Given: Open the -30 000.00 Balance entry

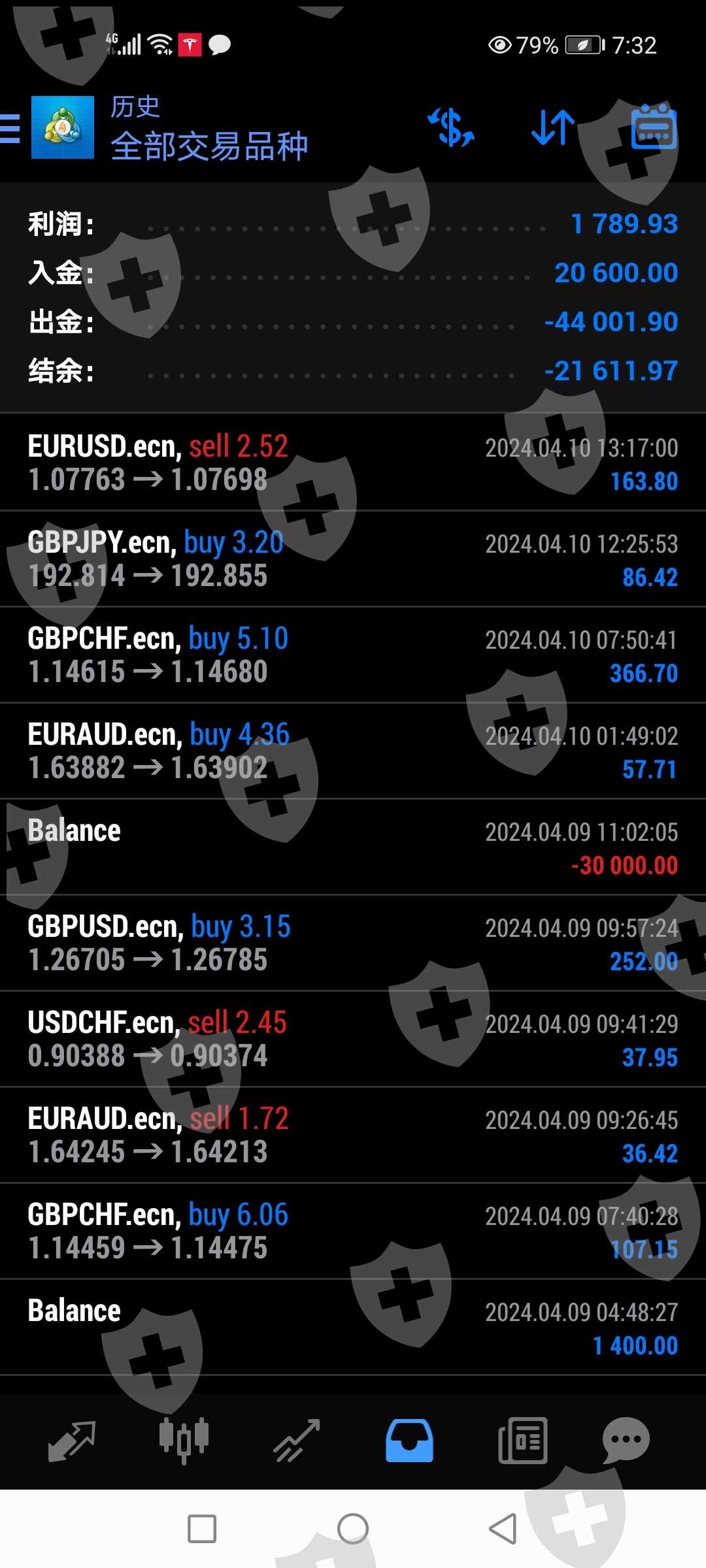Looking at the screenshot, I should [353, 847].
